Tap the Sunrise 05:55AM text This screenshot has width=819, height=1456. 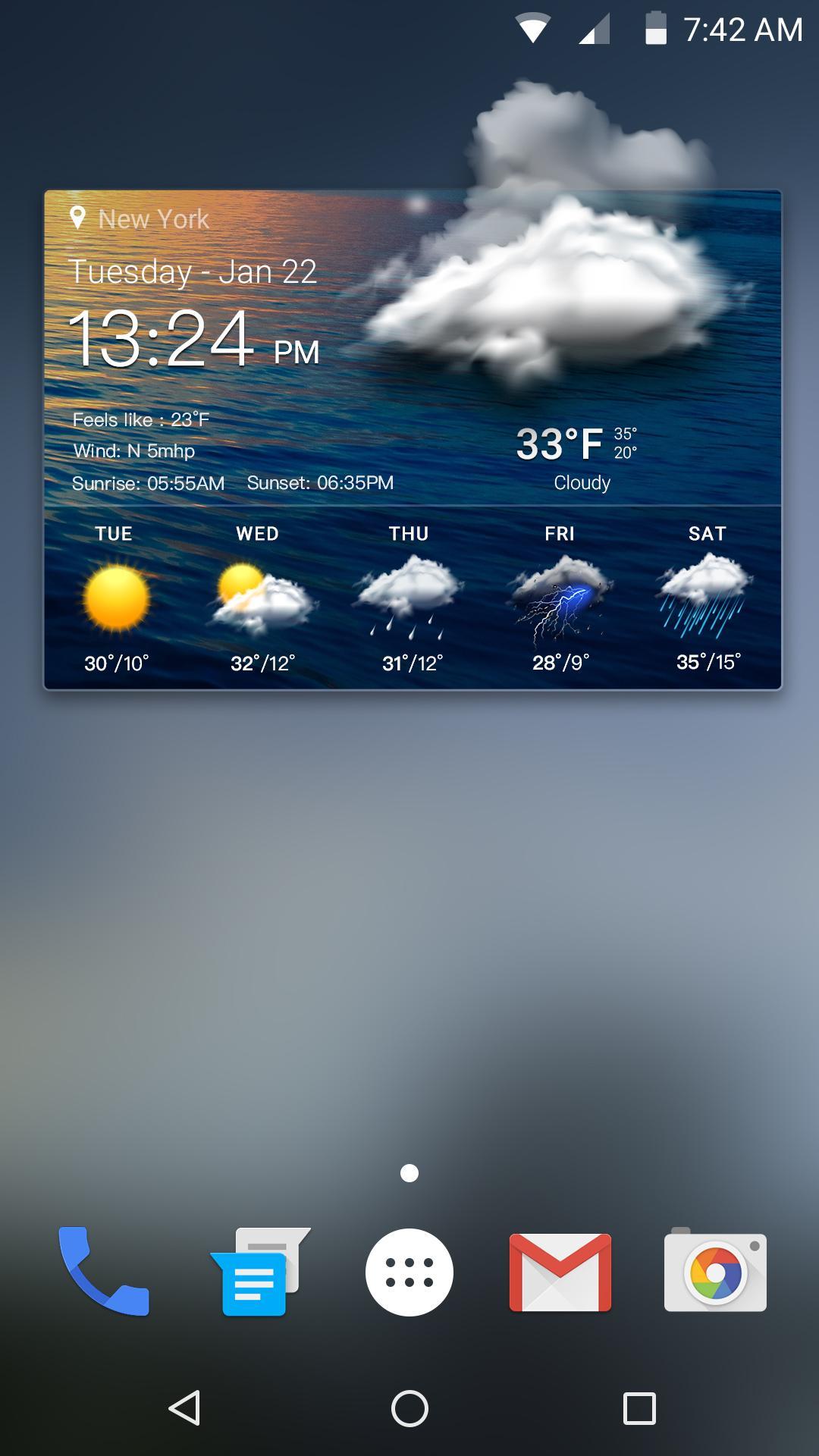click(x=149, y=482)
